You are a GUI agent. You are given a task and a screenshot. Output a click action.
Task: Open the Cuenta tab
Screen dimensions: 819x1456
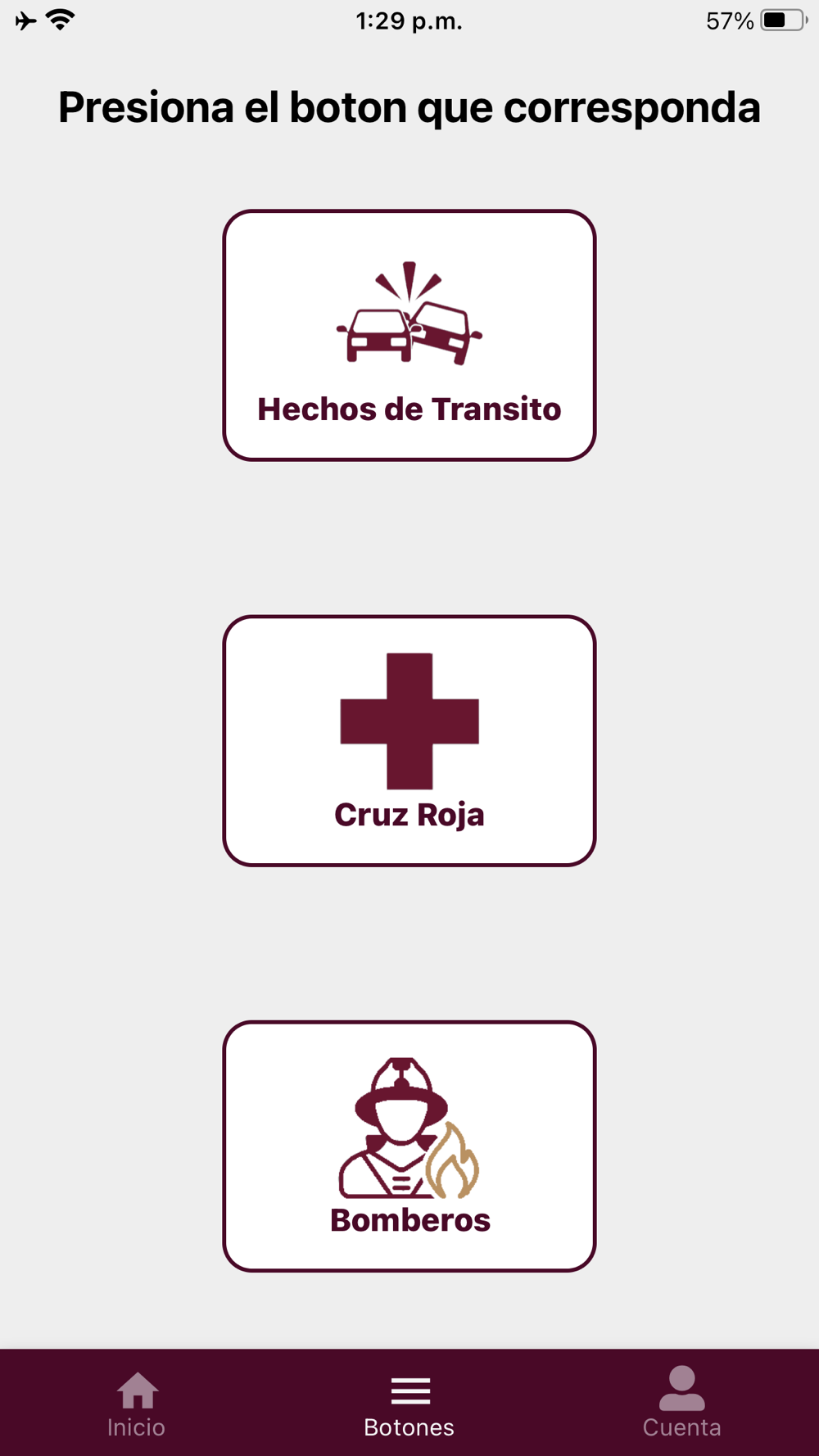click(x=682, y=1404)
